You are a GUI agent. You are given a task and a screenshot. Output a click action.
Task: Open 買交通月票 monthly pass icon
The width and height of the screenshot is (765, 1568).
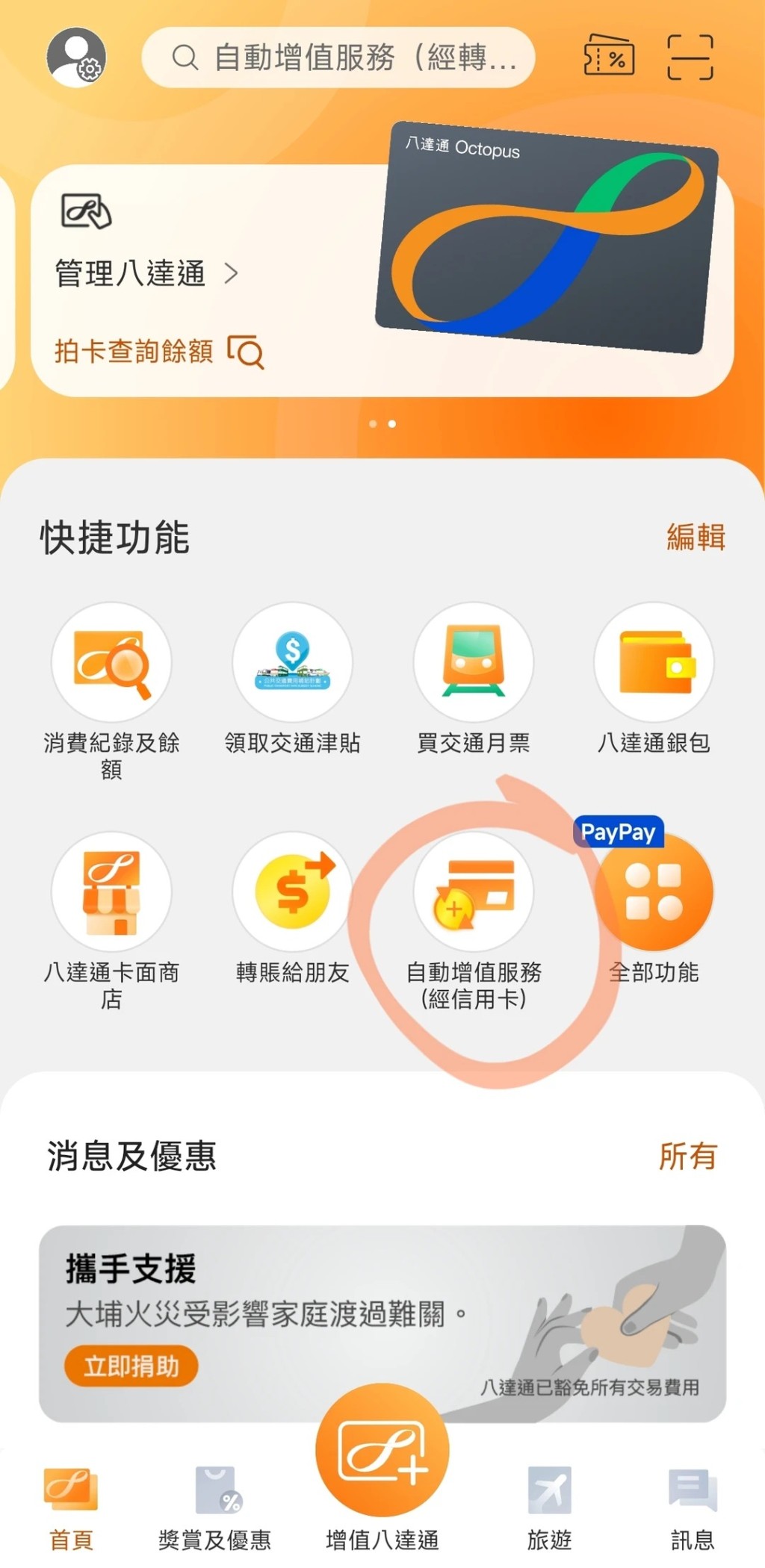click(473, 662)
